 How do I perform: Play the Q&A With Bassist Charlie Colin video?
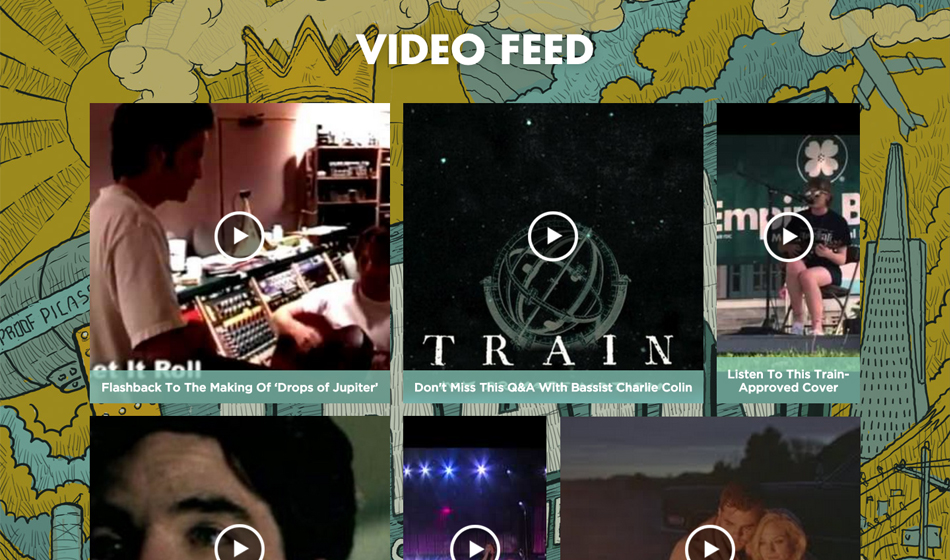(x=553, y=237)
